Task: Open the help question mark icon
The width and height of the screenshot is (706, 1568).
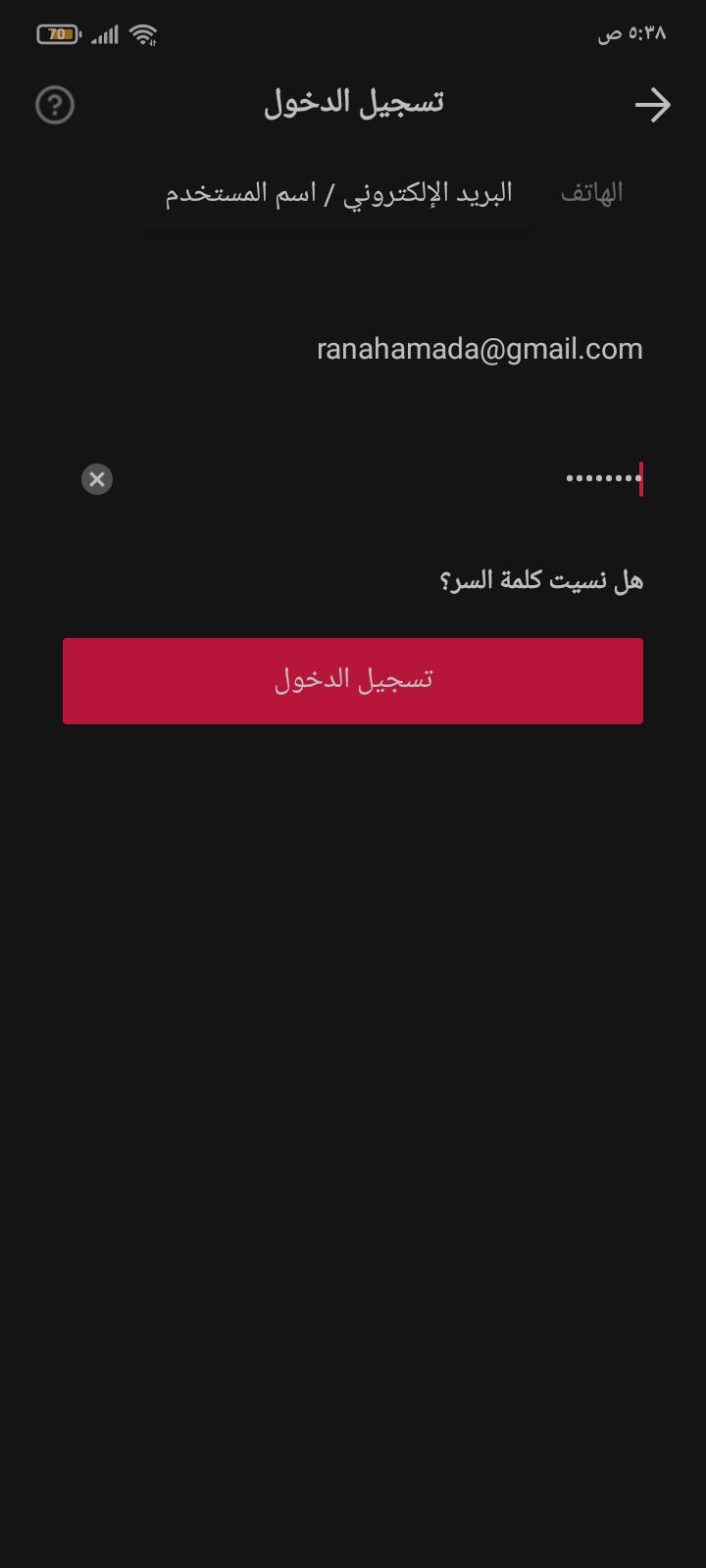Action: point(55,105)
